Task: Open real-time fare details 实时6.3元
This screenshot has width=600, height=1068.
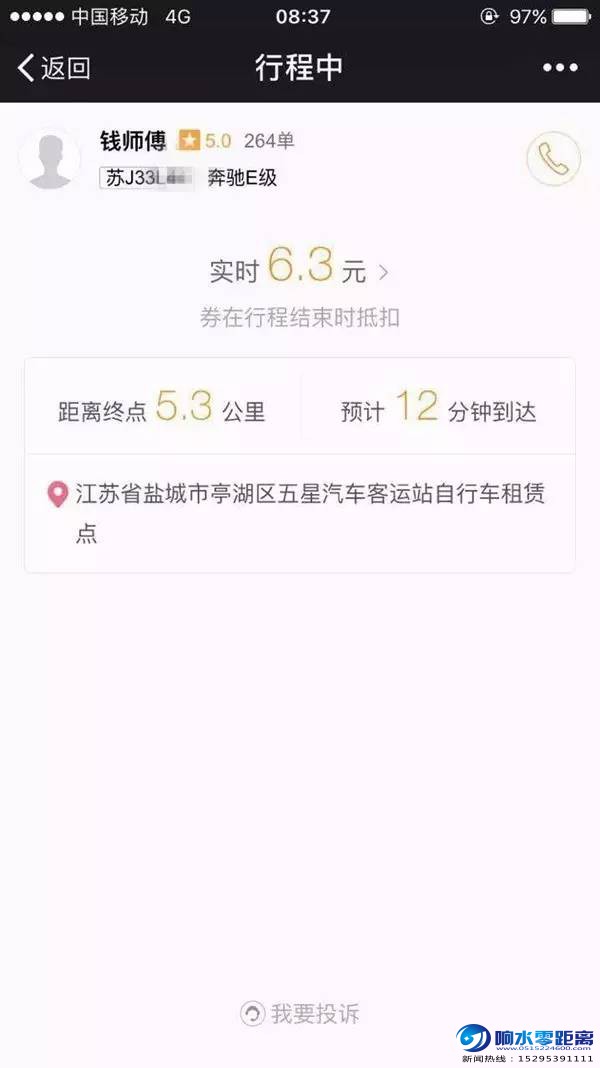Action: pyautogui.click(x=298, y=270)
